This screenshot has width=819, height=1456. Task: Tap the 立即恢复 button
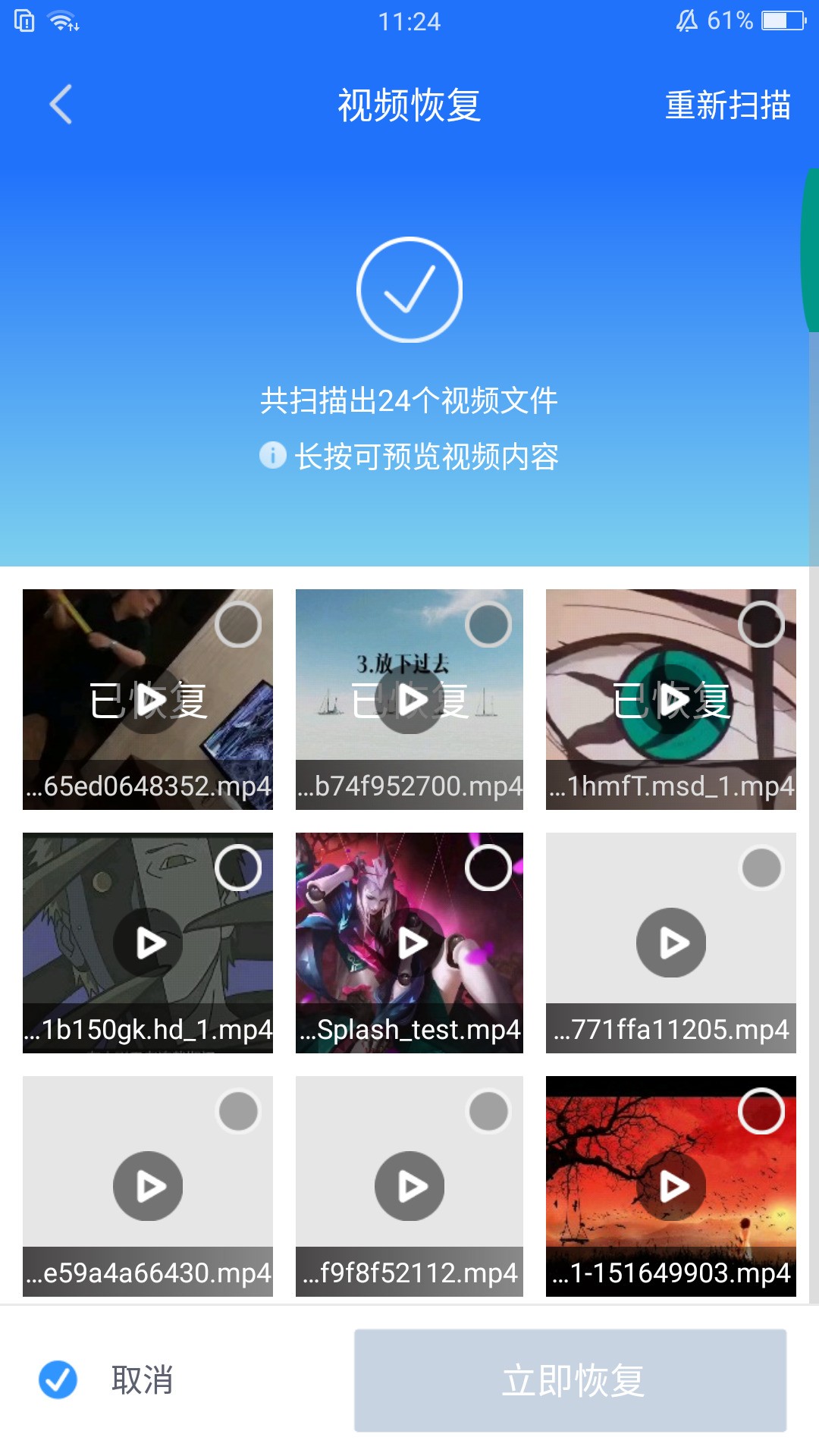click(570, 1380)
